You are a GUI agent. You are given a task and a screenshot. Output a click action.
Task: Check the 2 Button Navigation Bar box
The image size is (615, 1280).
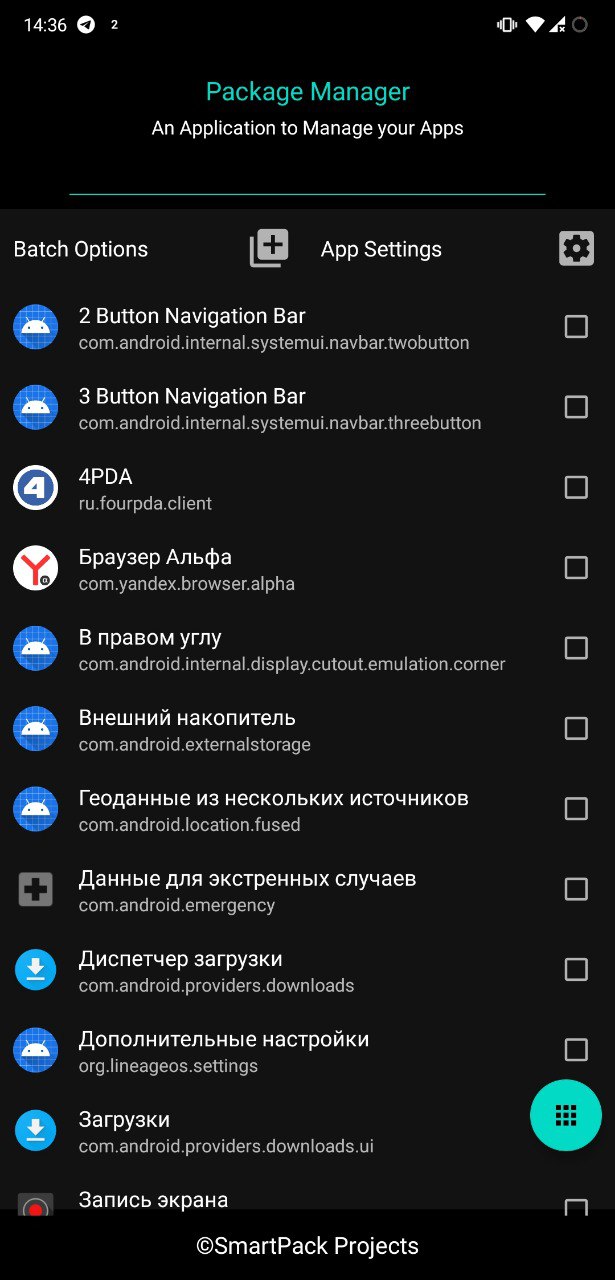click(576, 327)
